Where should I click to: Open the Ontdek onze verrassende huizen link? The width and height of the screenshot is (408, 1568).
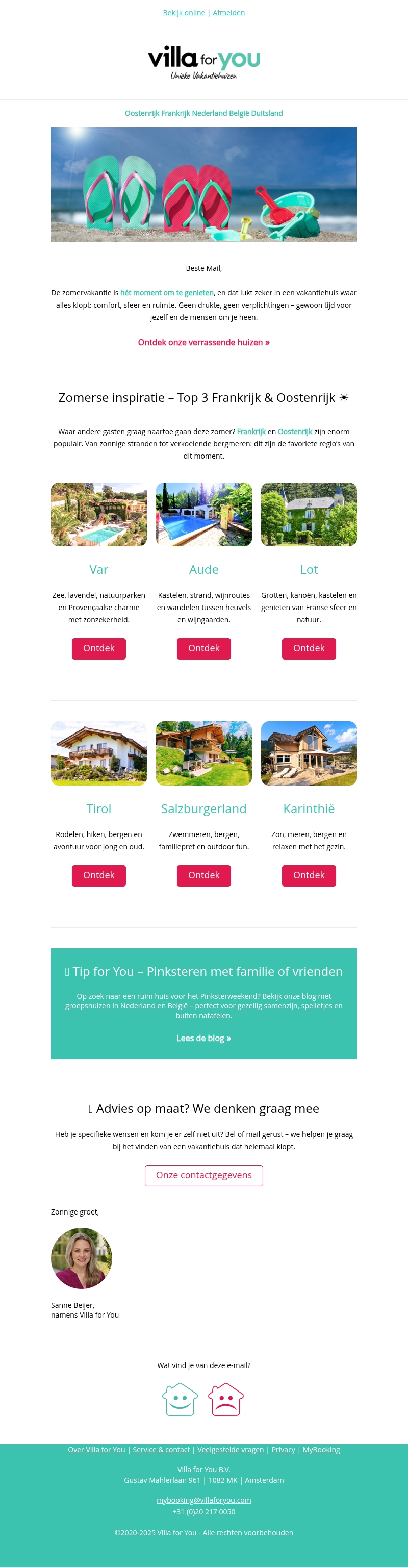[x=203, y=342]
